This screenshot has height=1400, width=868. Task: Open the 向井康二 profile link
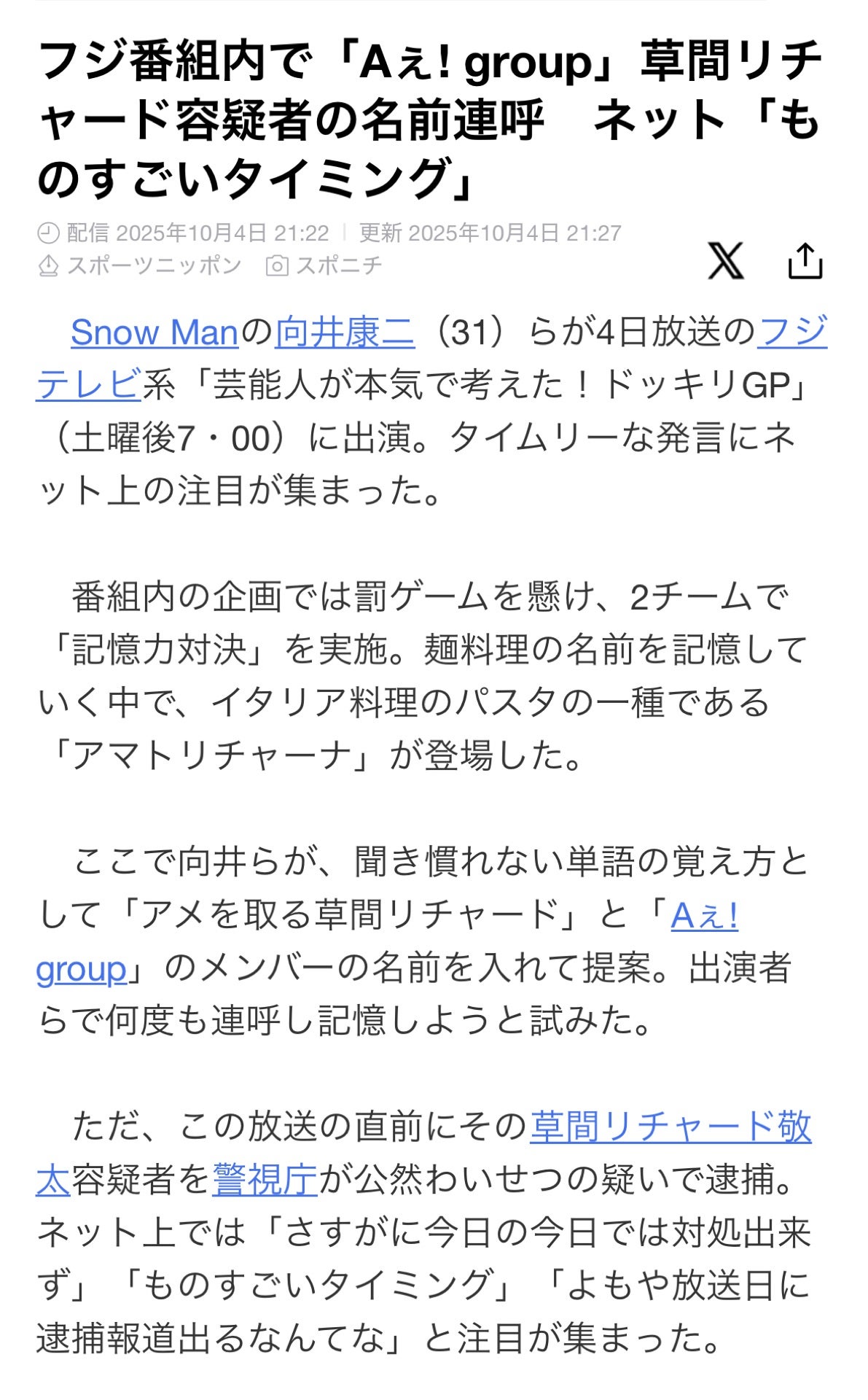342,335
